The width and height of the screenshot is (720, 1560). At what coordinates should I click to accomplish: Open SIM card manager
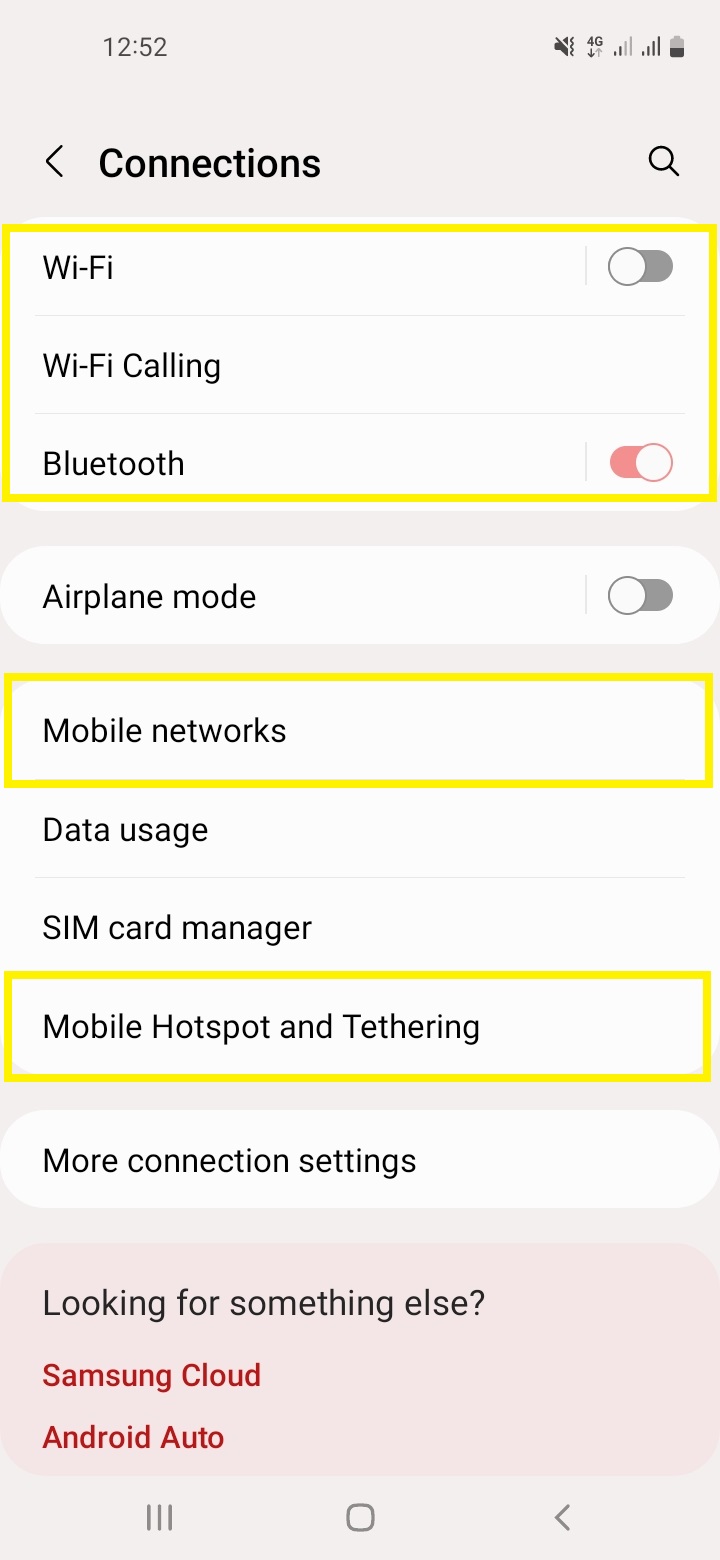360,927
